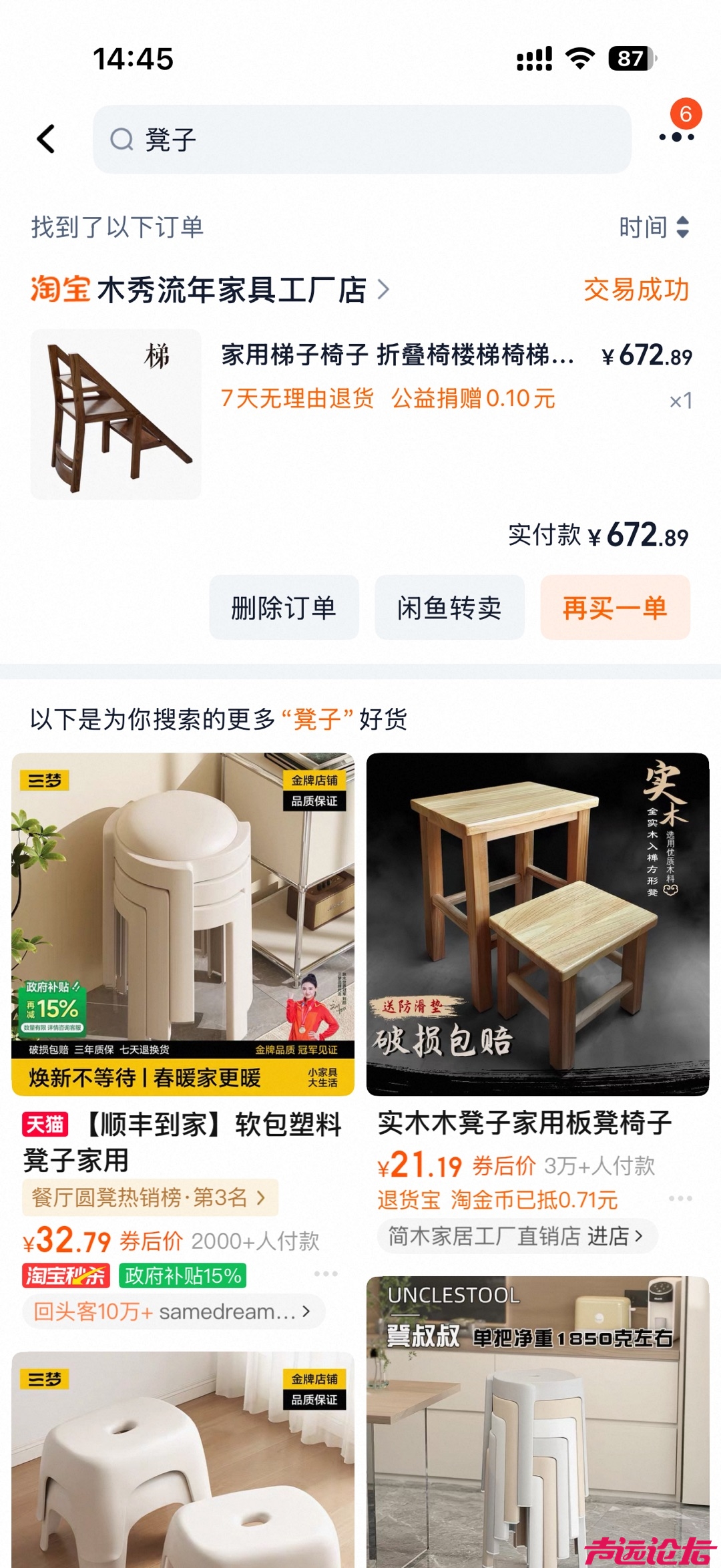
Task: Open the 回头客10万+ samedream shop link
Action: [172, 1312]
